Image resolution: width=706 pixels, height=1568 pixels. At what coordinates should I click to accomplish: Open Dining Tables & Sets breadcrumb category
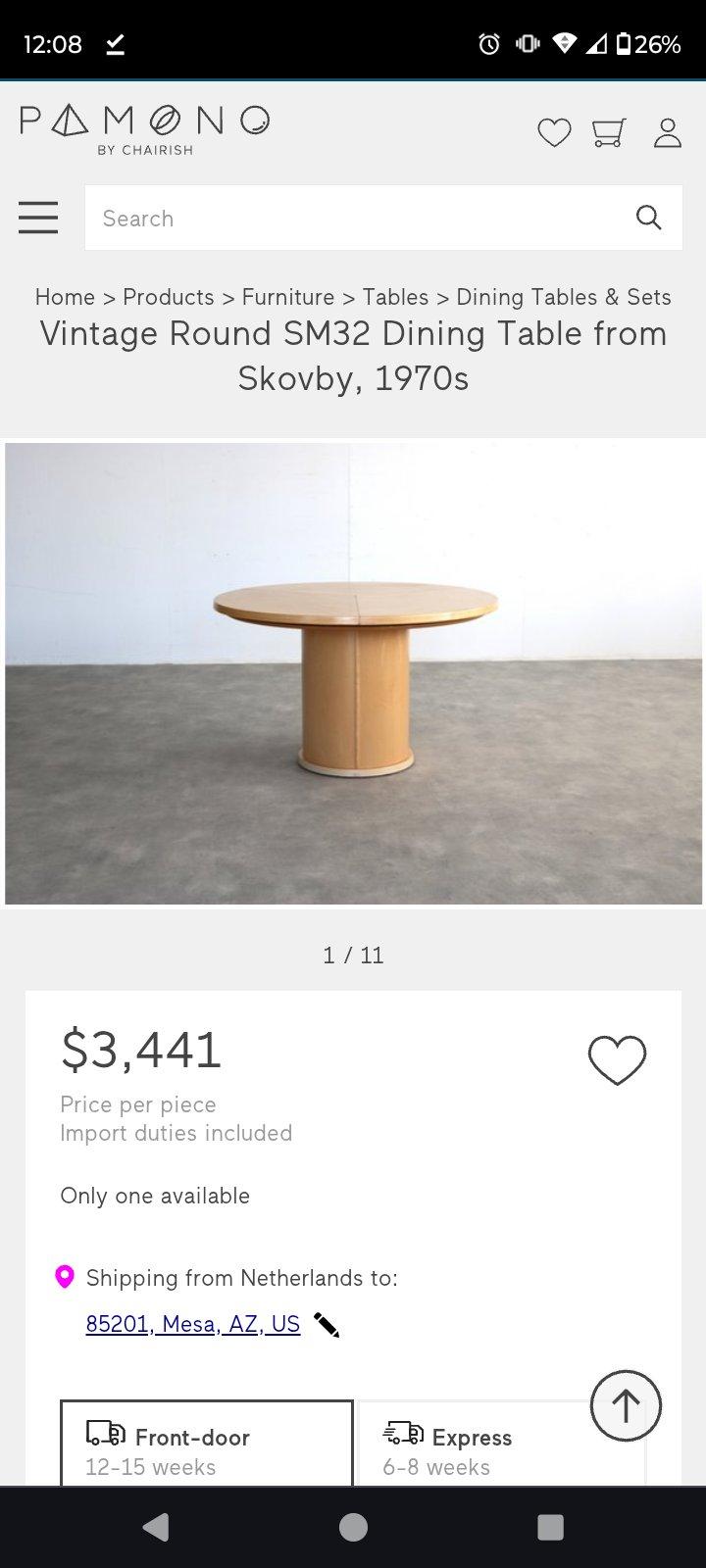click(564, 297)
